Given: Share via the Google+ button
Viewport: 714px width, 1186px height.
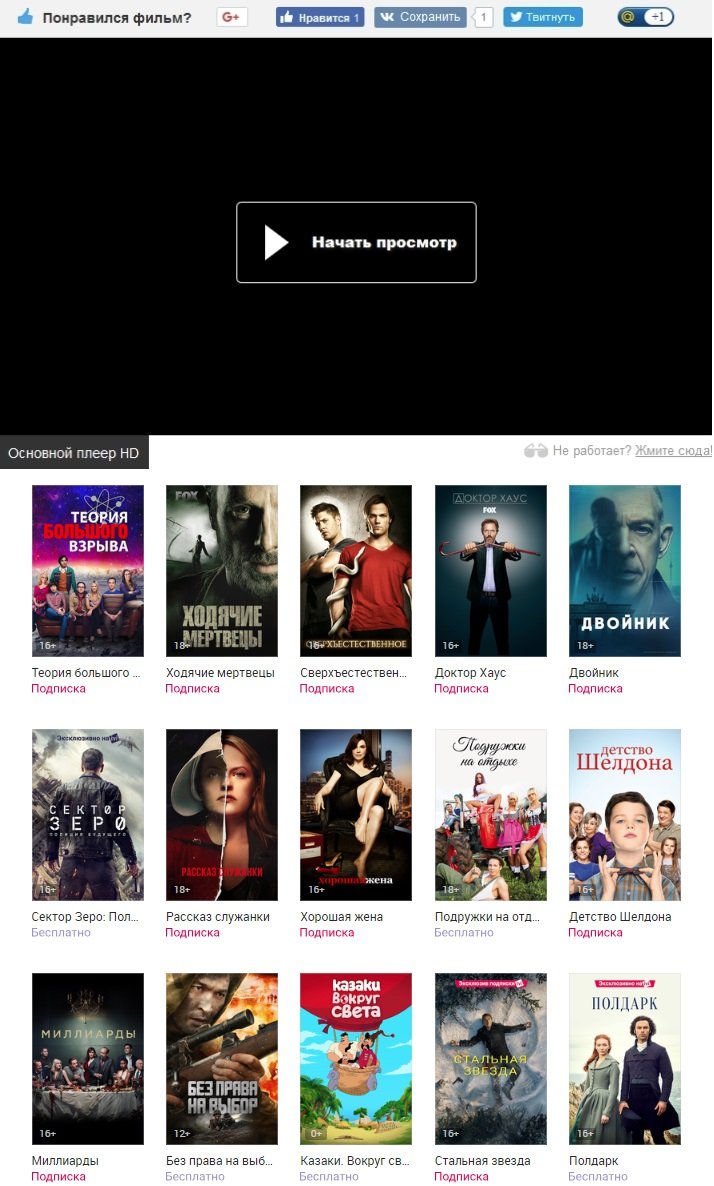Looking at the screenshot, I should [x=232, y=17].
